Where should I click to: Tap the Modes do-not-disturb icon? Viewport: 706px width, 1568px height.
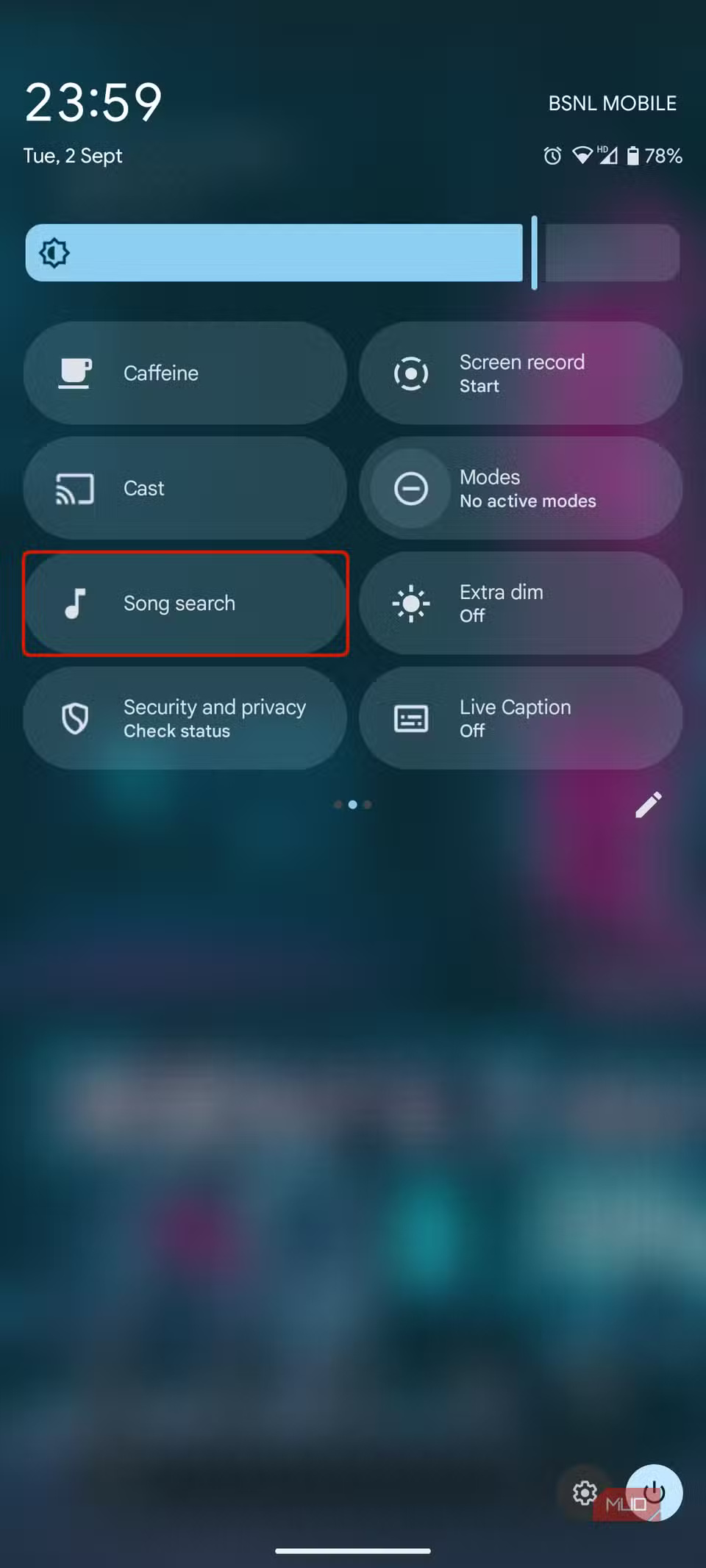(411, 487)
